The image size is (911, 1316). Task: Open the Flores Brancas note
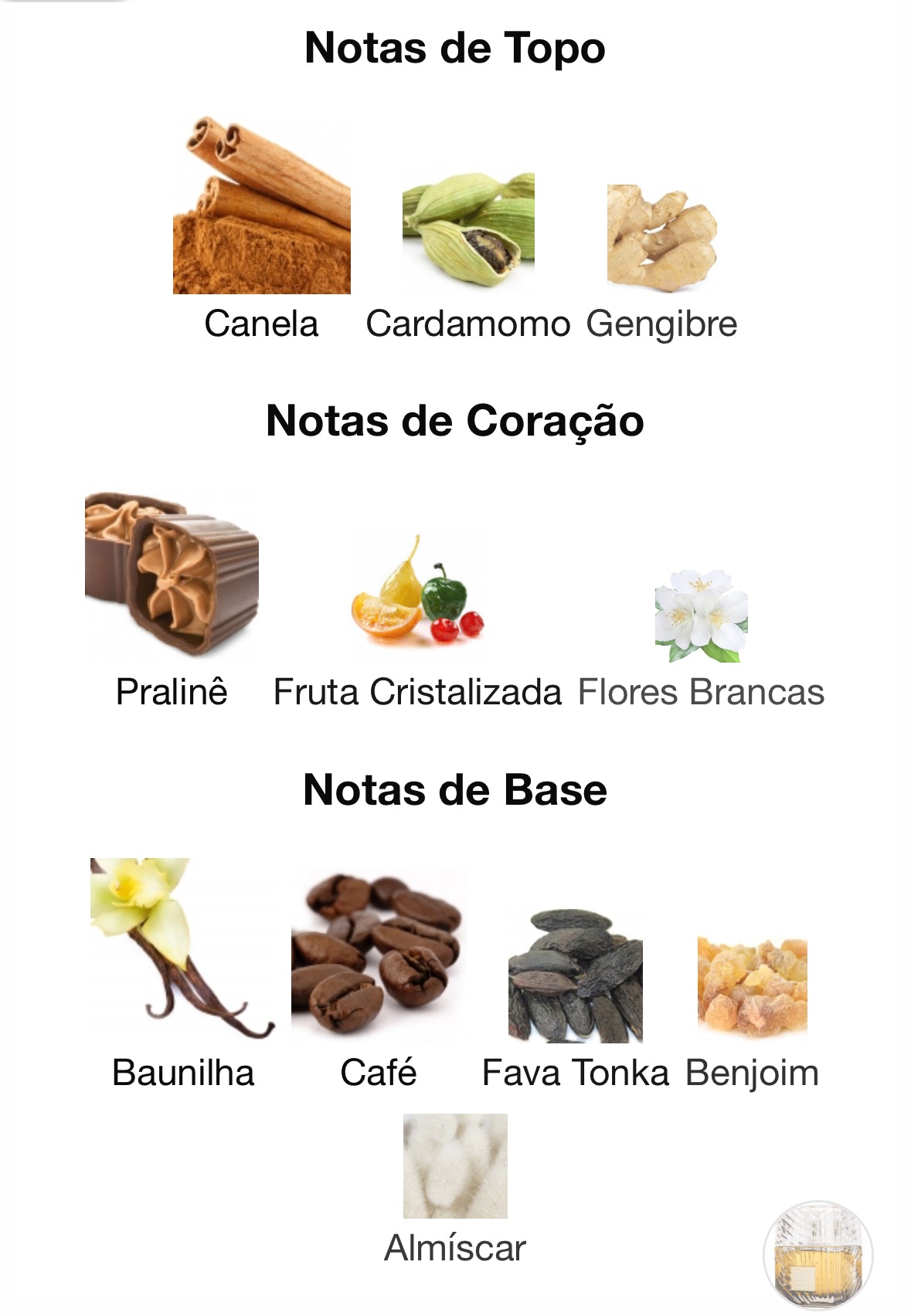(701, 618)
